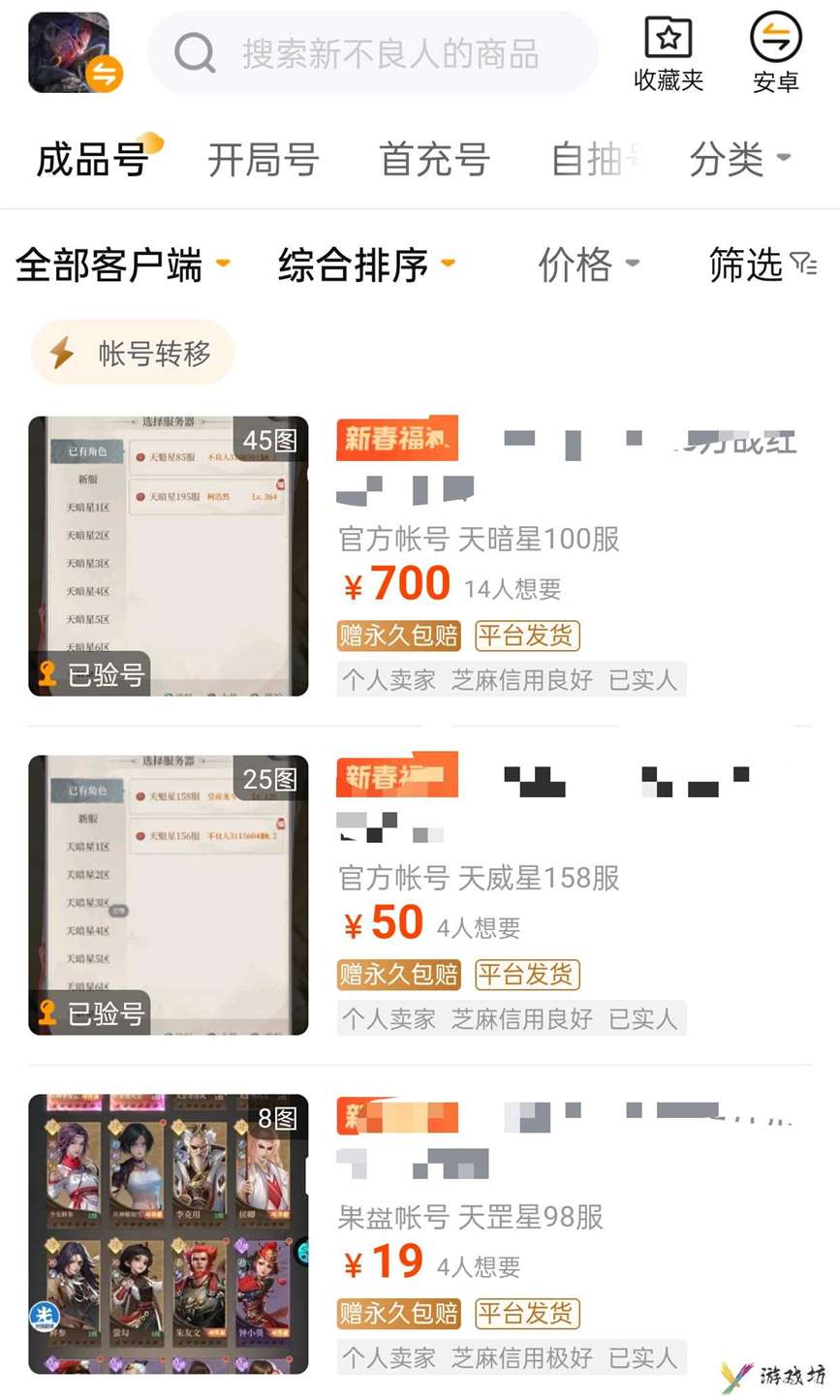840x1400 pixels.
Task: Expand the 分类 category dropdown
Action: [x=739, y=160]
